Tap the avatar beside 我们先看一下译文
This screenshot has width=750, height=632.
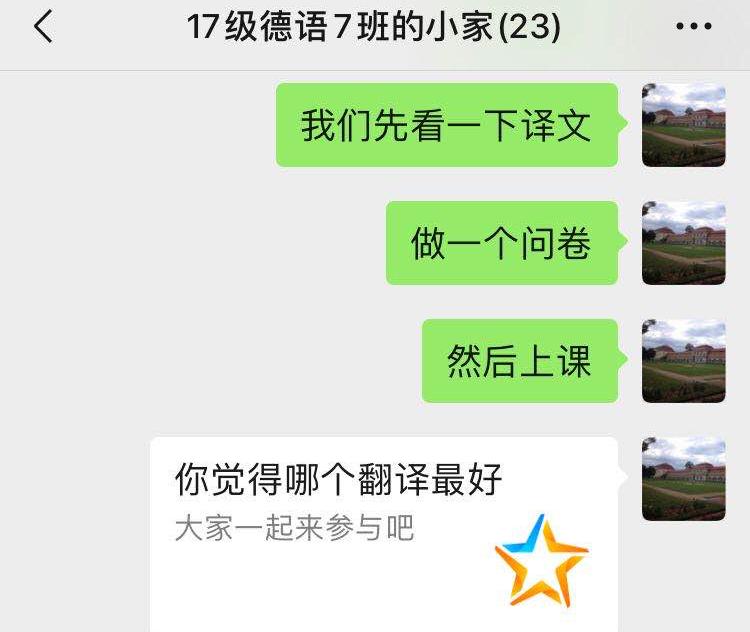coord(683,125)
